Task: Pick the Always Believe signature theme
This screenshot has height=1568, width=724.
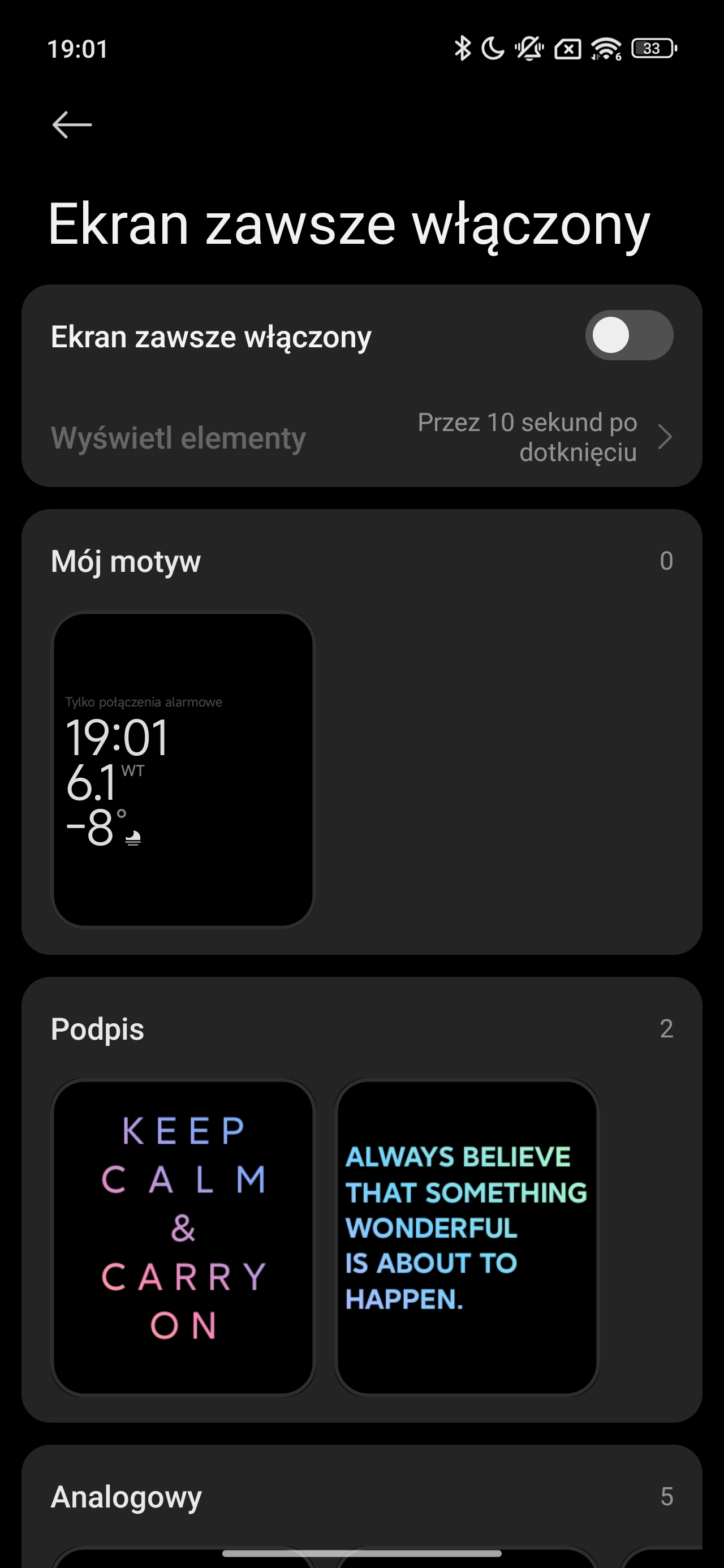Action: coord(467,1237)
